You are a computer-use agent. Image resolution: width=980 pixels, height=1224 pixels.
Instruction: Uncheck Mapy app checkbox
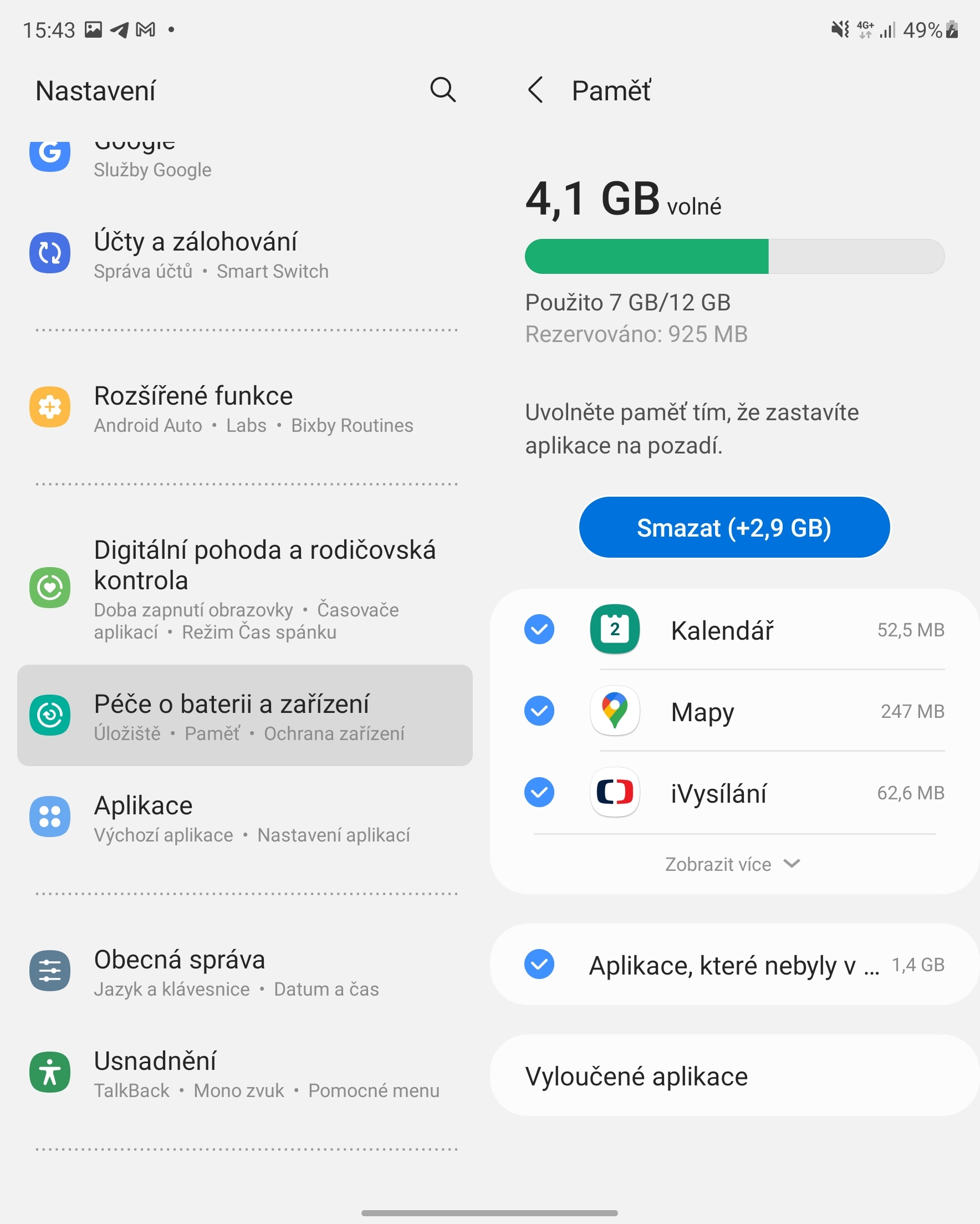click(x=539, y=711)
